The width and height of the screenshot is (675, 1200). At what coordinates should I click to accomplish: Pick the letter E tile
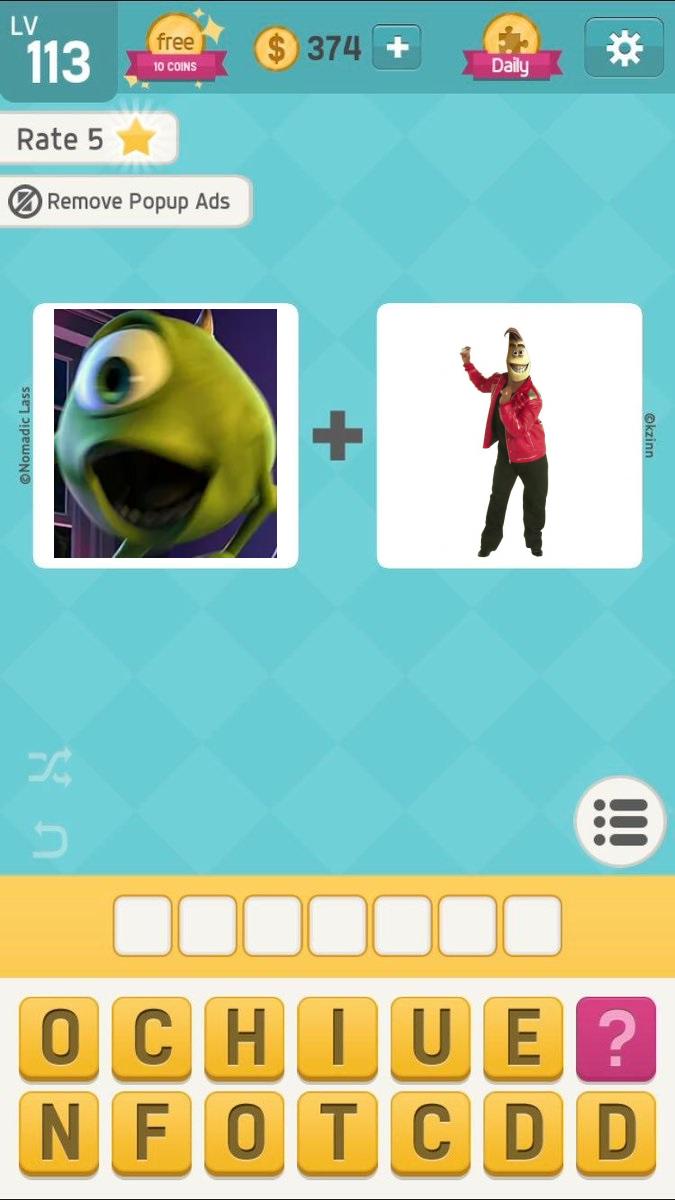[x=523, y=1039]
